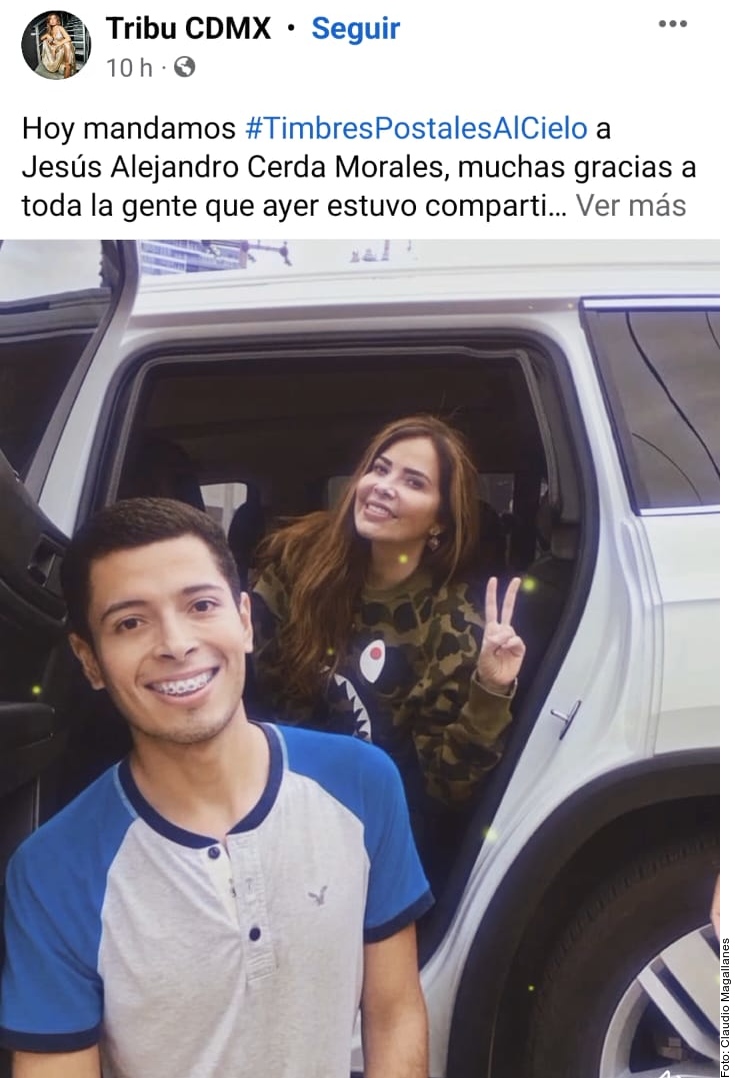
Task: Follow Tribu CDMX with Seguir
Action: [355, 29]
